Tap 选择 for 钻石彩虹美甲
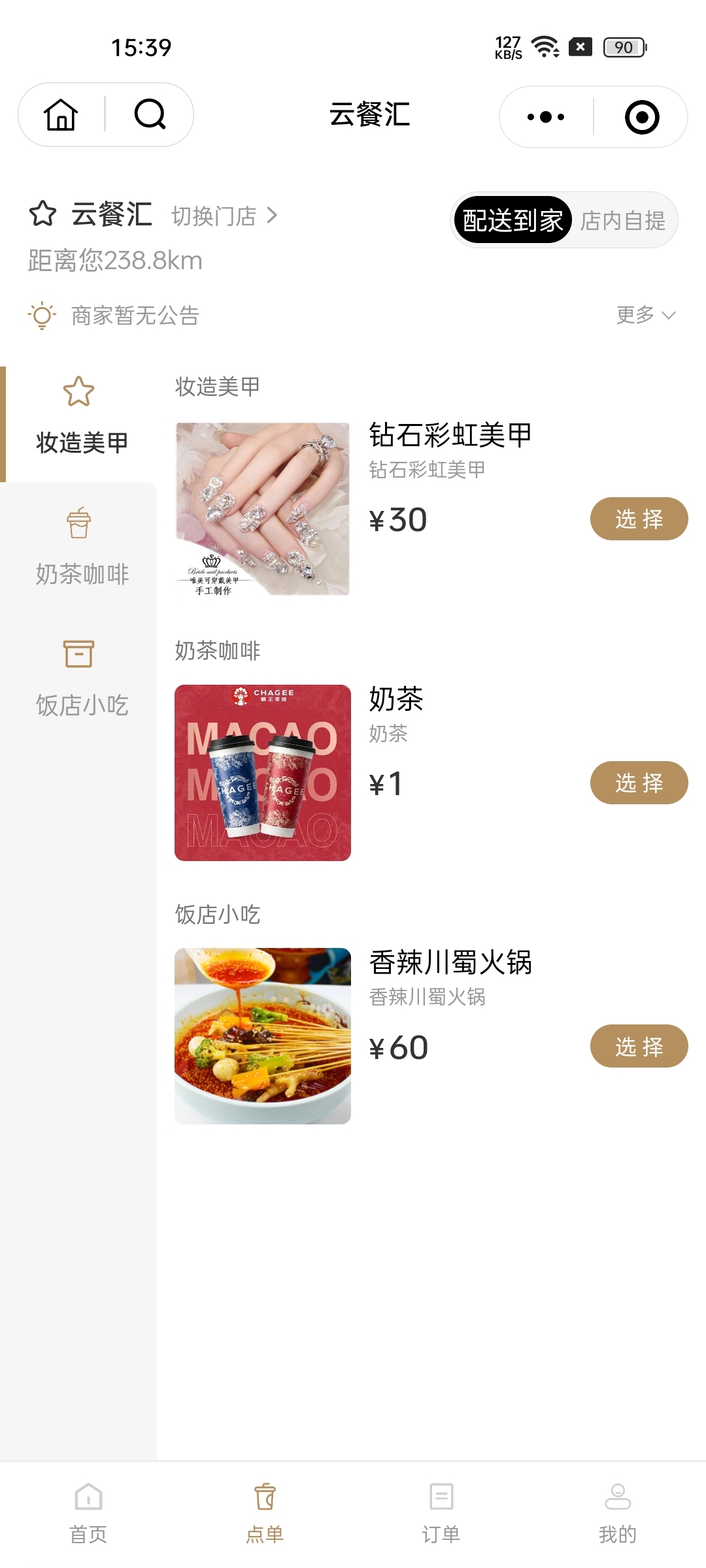 point(639,519)
